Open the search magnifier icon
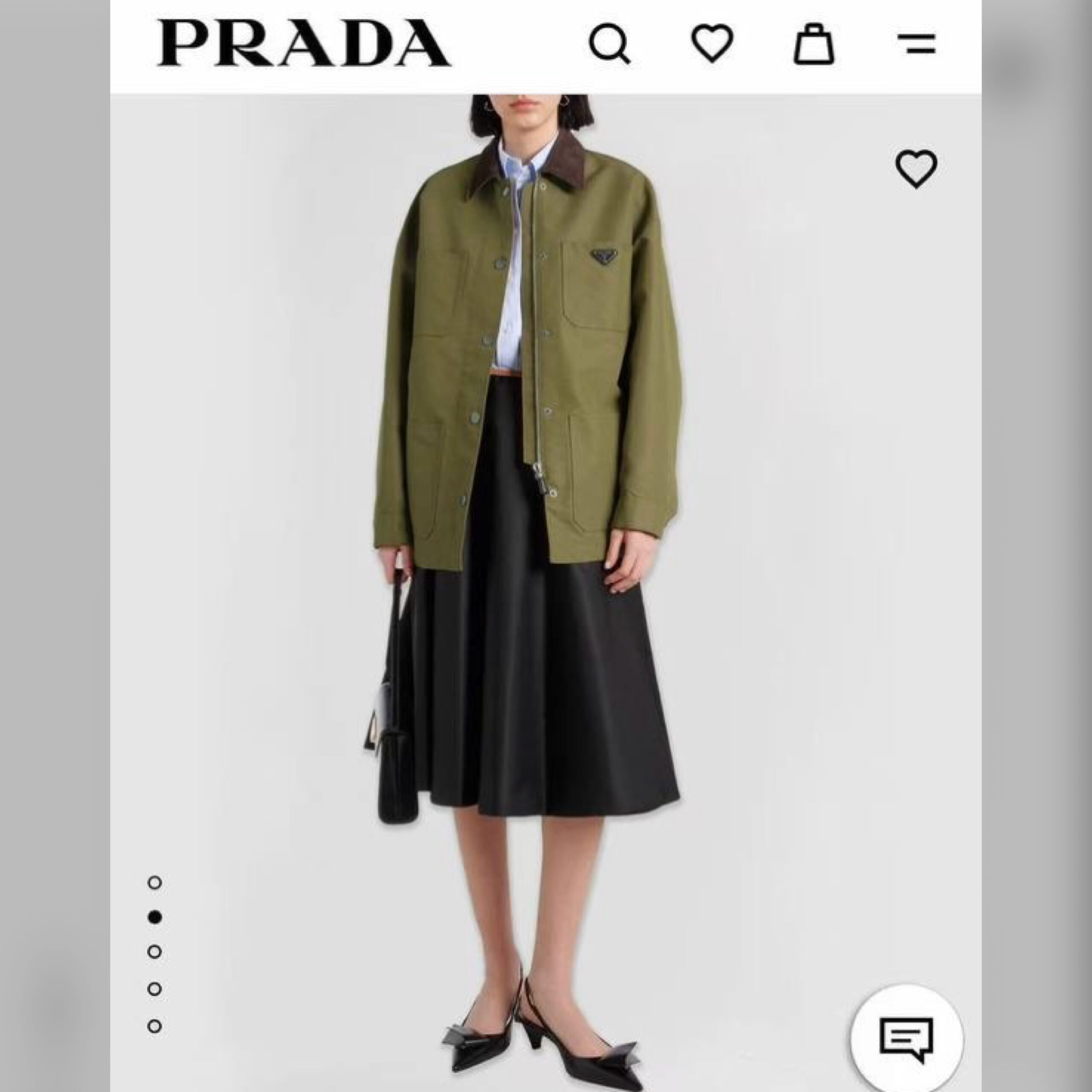Screen dimensions: 1092x1092 click(609, 43)
